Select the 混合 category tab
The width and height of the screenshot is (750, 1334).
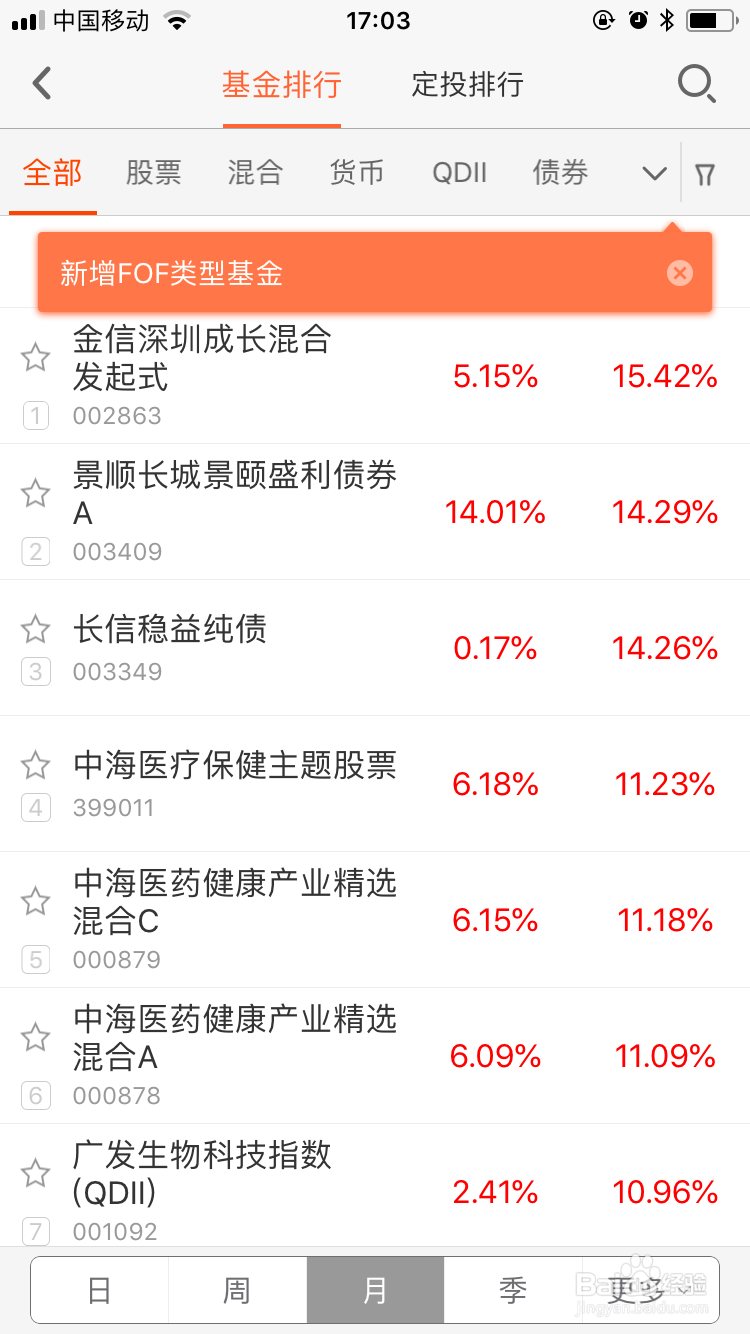(256, 173)
